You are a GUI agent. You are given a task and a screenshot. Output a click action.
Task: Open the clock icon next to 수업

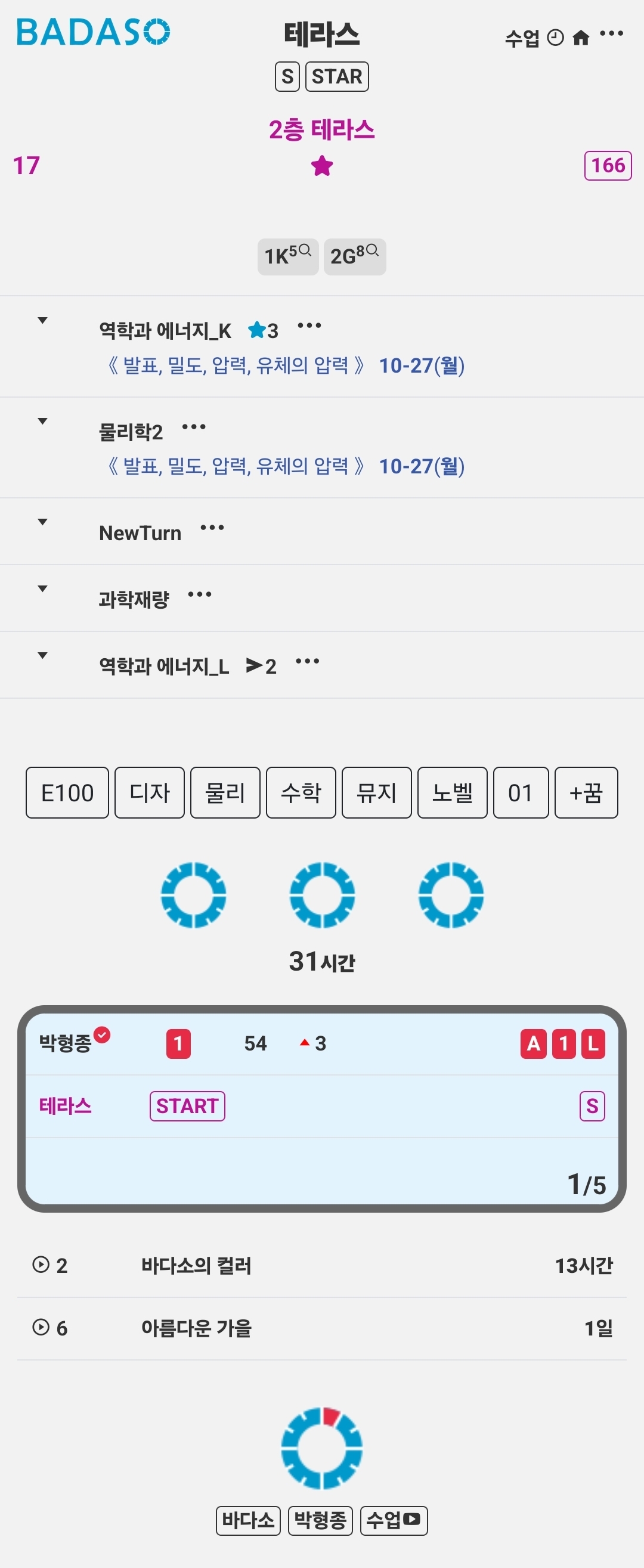pos(555,38)
